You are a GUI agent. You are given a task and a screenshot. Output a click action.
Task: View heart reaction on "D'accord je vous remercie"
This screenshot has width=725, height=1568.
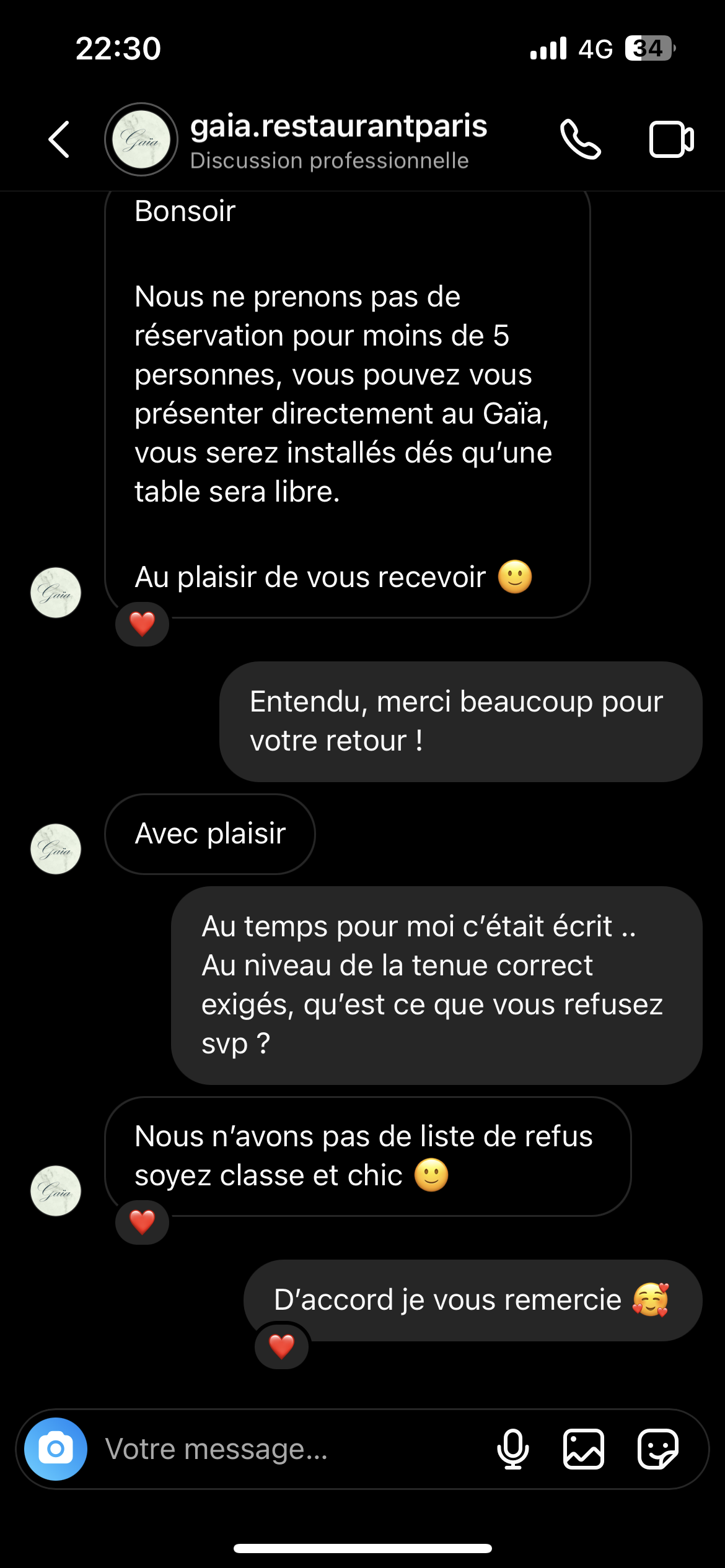(281, 1346)
